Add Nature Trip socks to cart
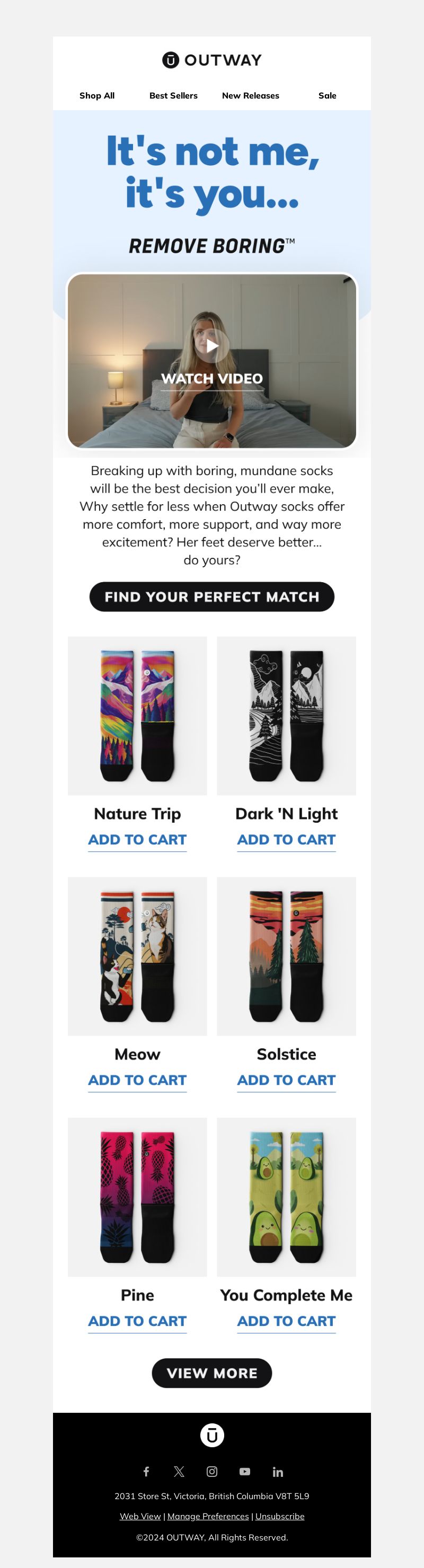 138,840
